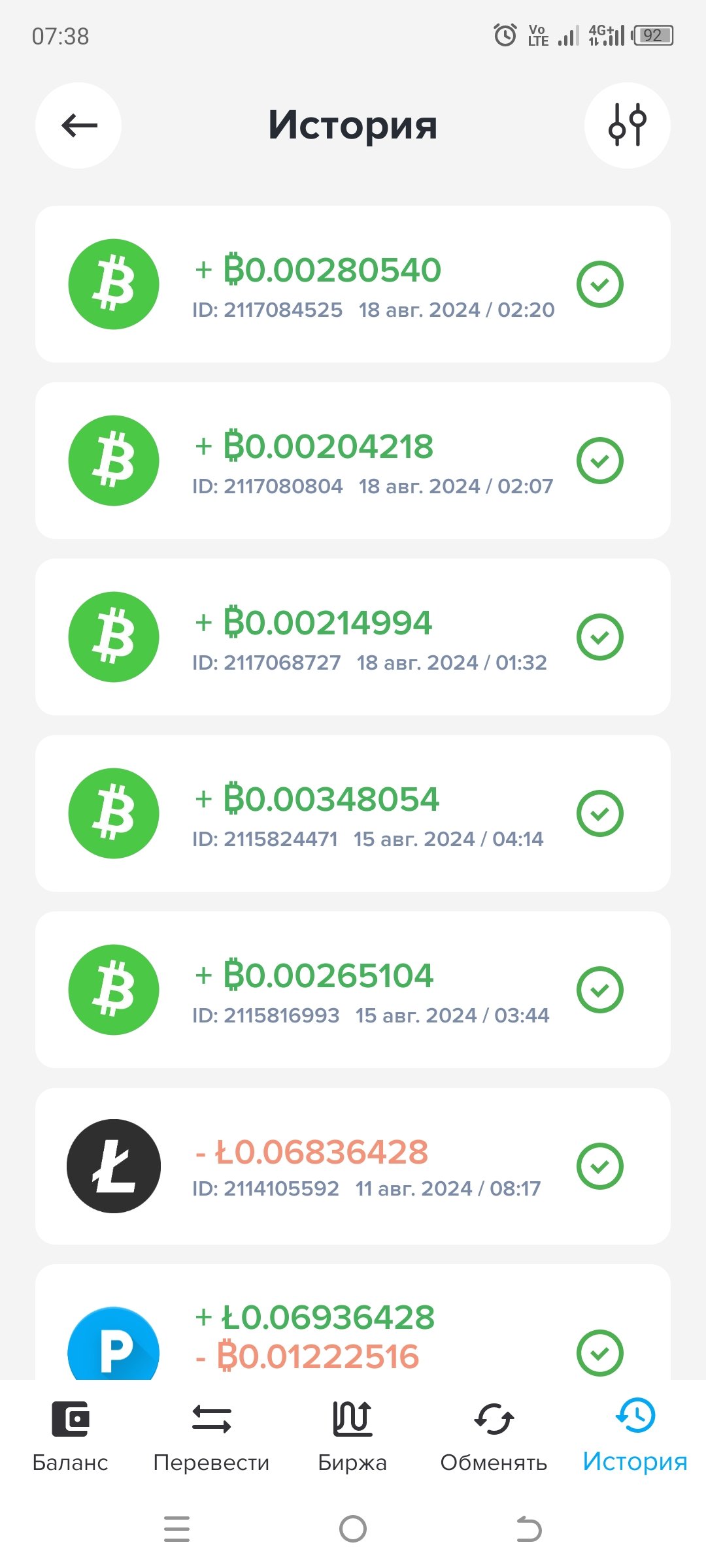Open transaction ID 2117068727
Image resolution: width=706 pixels, height=1568 pixels.
[x=352, y=637]
